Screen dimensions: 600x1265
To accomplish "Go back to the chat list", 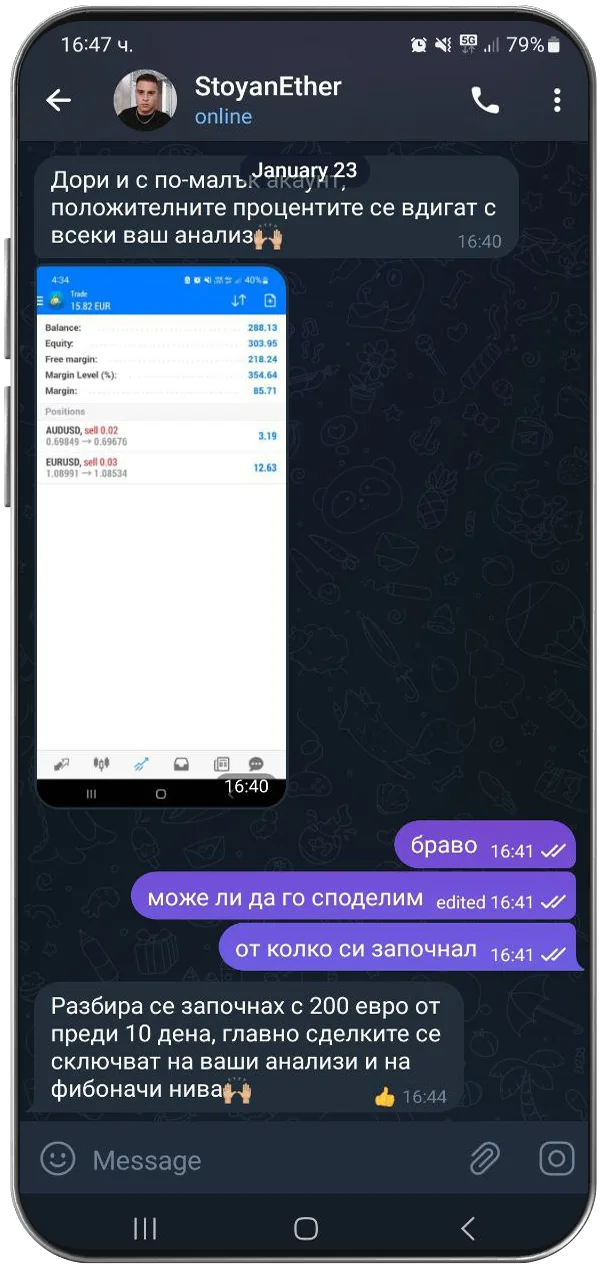I will tap(59, 100).
